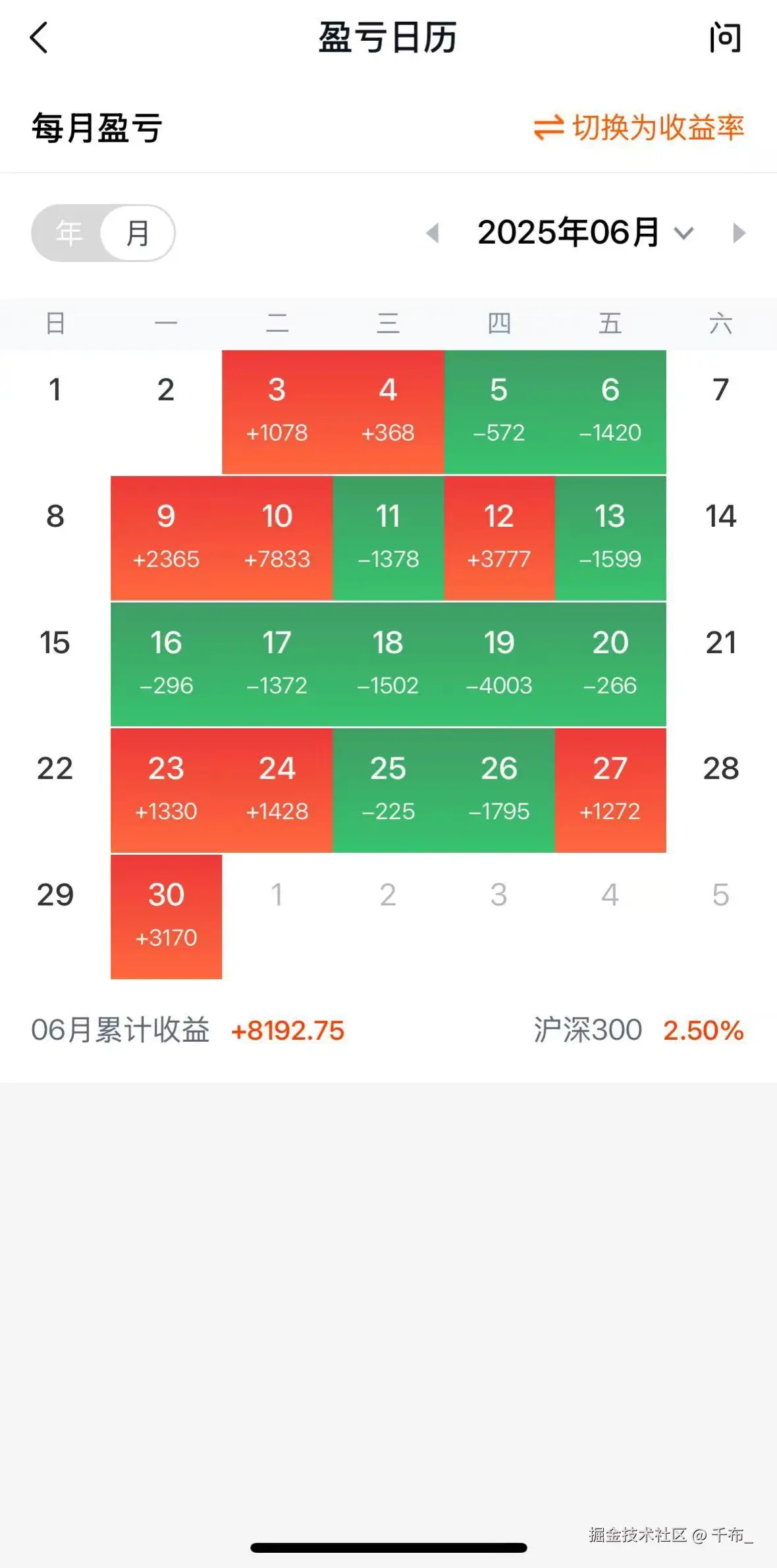
Task: Tap the greyed-out July 4 date
Action: pos(610,894)
